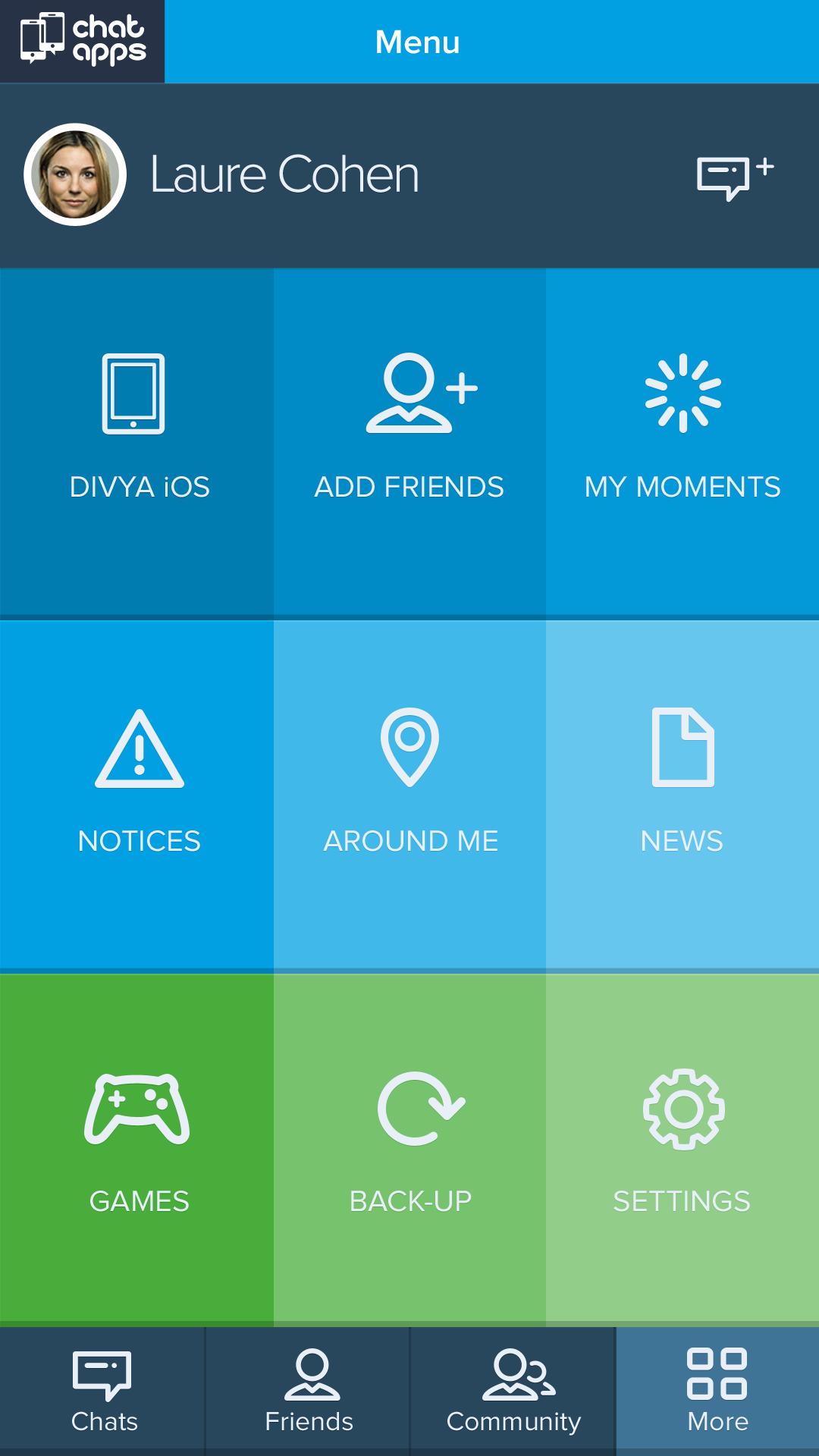The width and height of the screenshot is (819, 1456).
Task: Switch to the Community tab
Action: coord(512,1392)
